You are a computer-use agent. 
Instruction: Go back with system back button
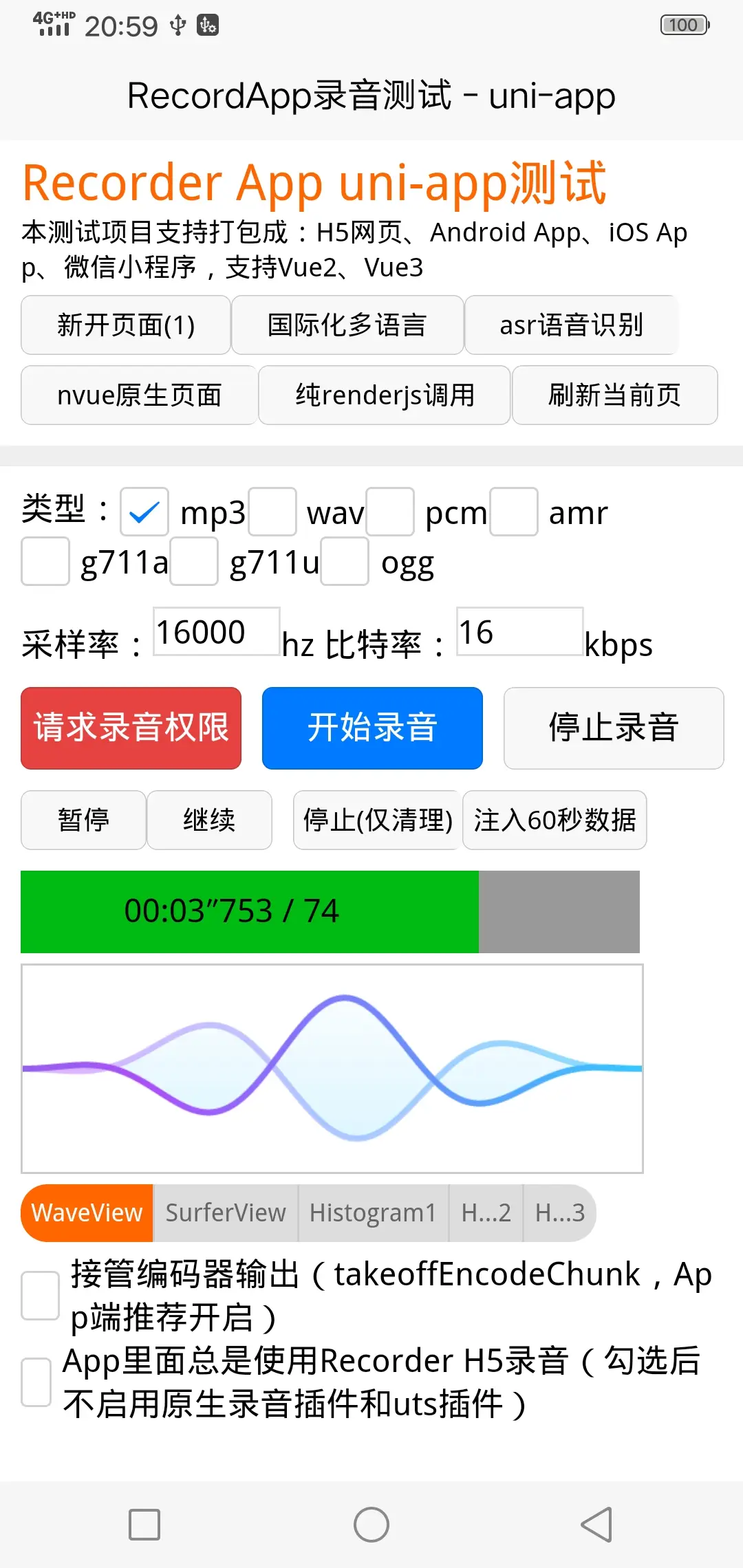pyautogui.click(x=596, y=1525)
